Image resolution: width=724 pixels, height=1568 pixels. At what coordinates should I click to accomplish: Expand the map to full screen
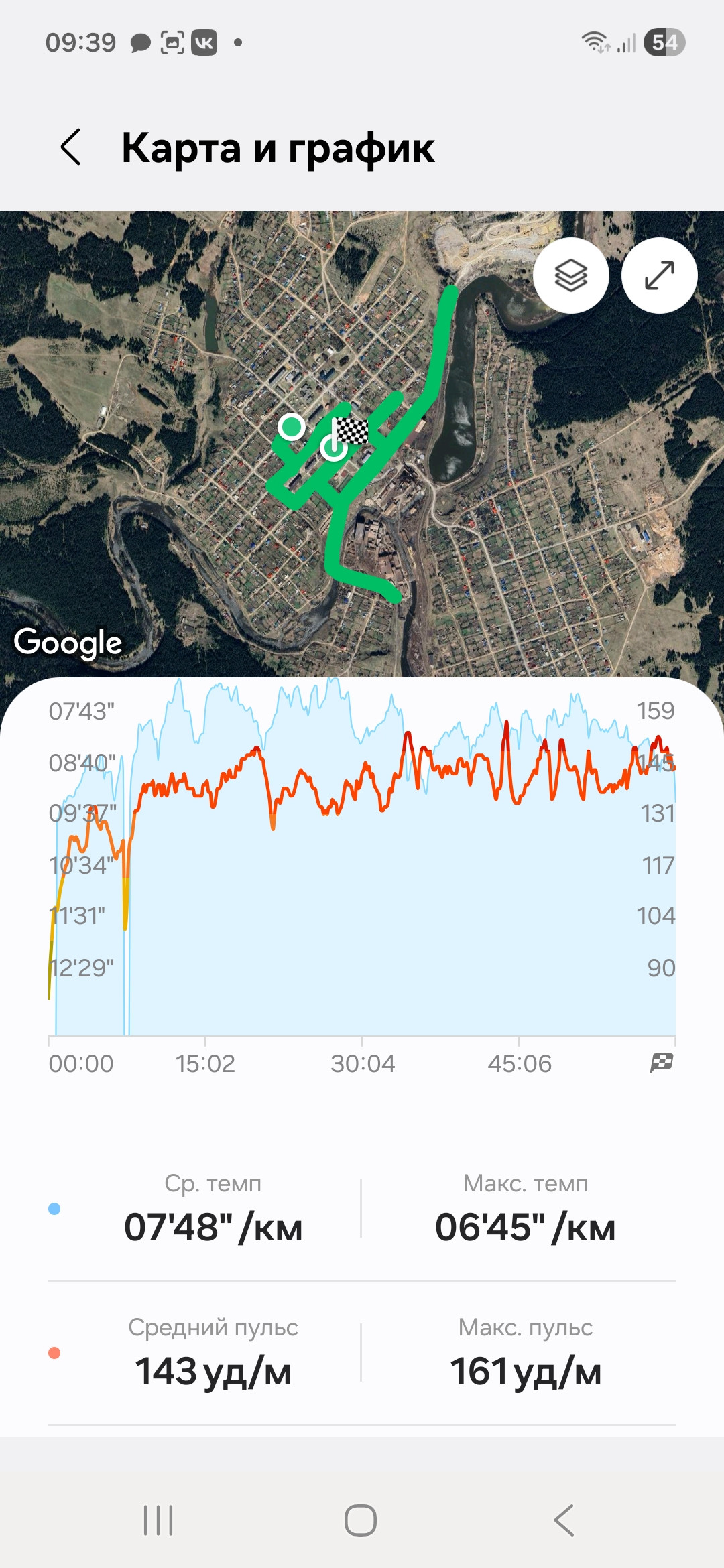tap(660, 275)
